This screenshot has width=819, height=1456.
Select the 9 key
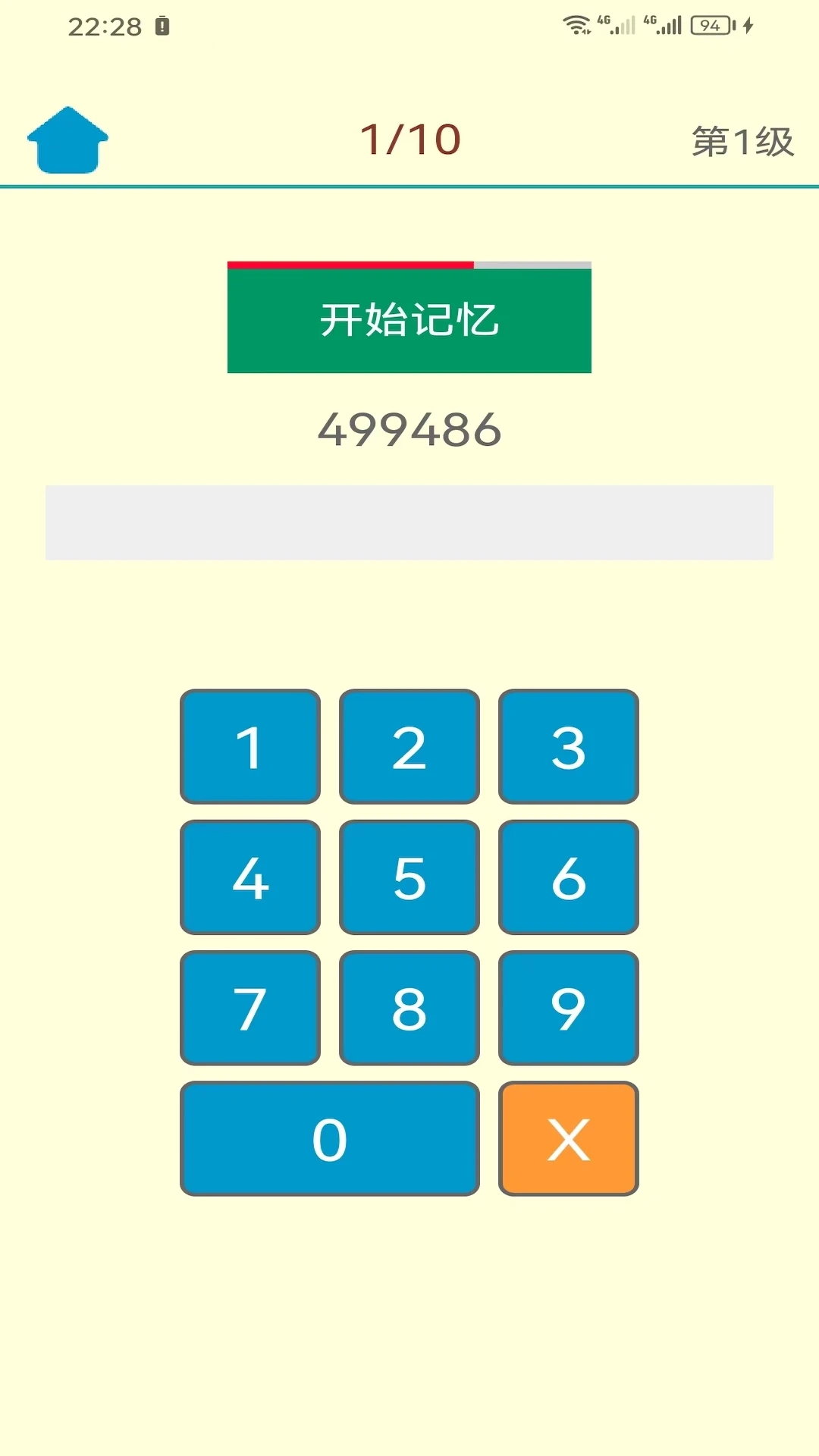coord(569,1008)
